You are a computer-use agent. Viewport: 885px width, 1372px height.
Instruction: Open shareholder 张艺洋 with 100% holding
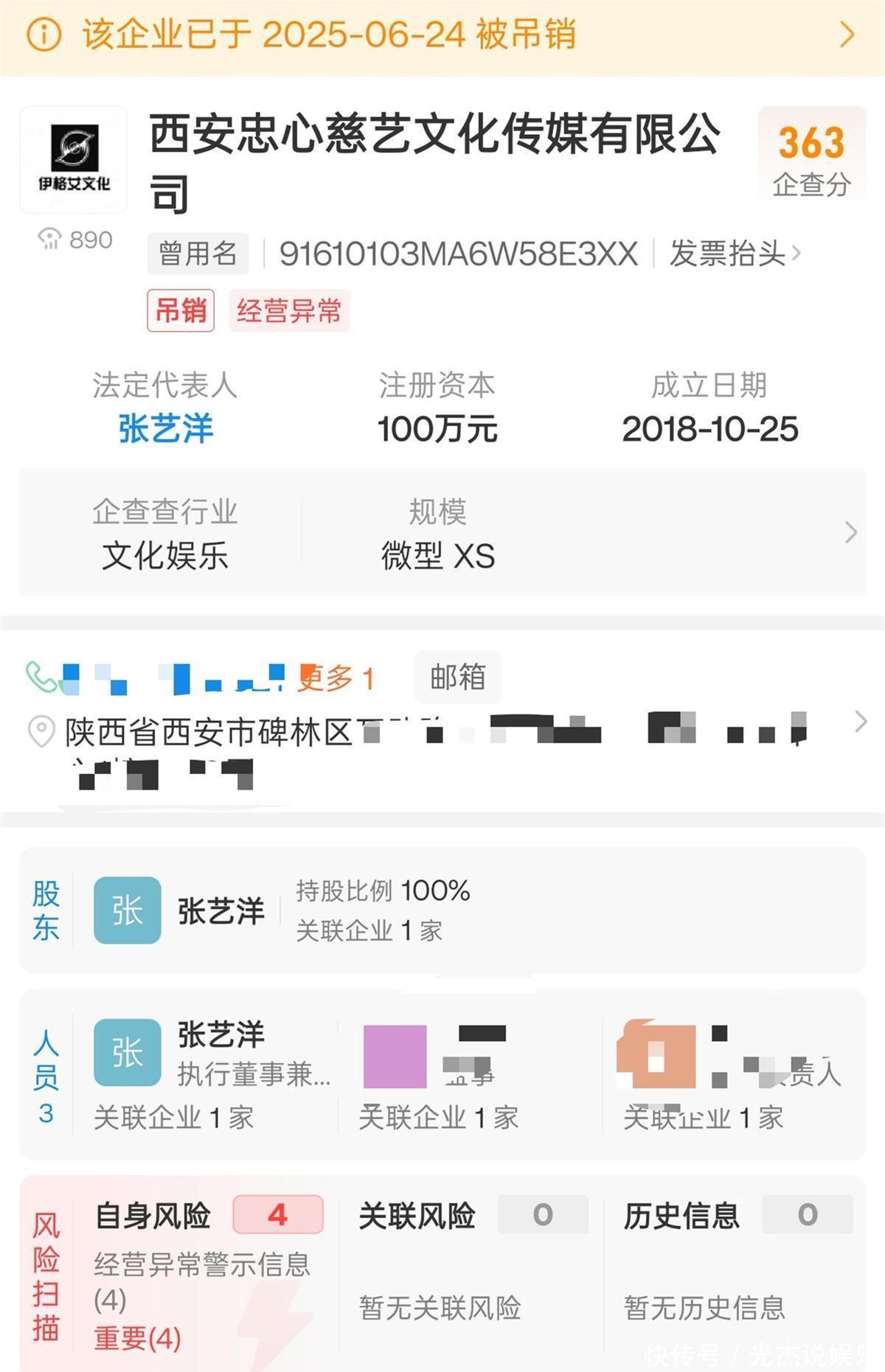(220, 911)
